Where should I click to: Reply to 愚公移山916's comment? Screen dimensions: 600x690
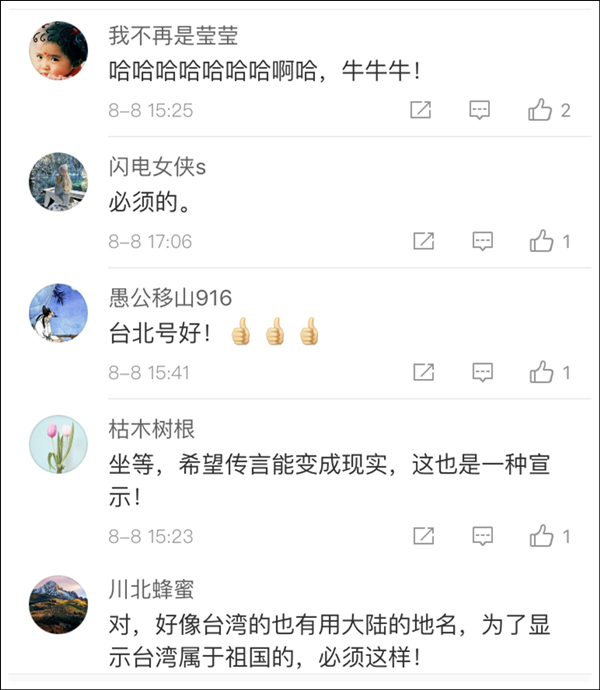click(482, 372)
